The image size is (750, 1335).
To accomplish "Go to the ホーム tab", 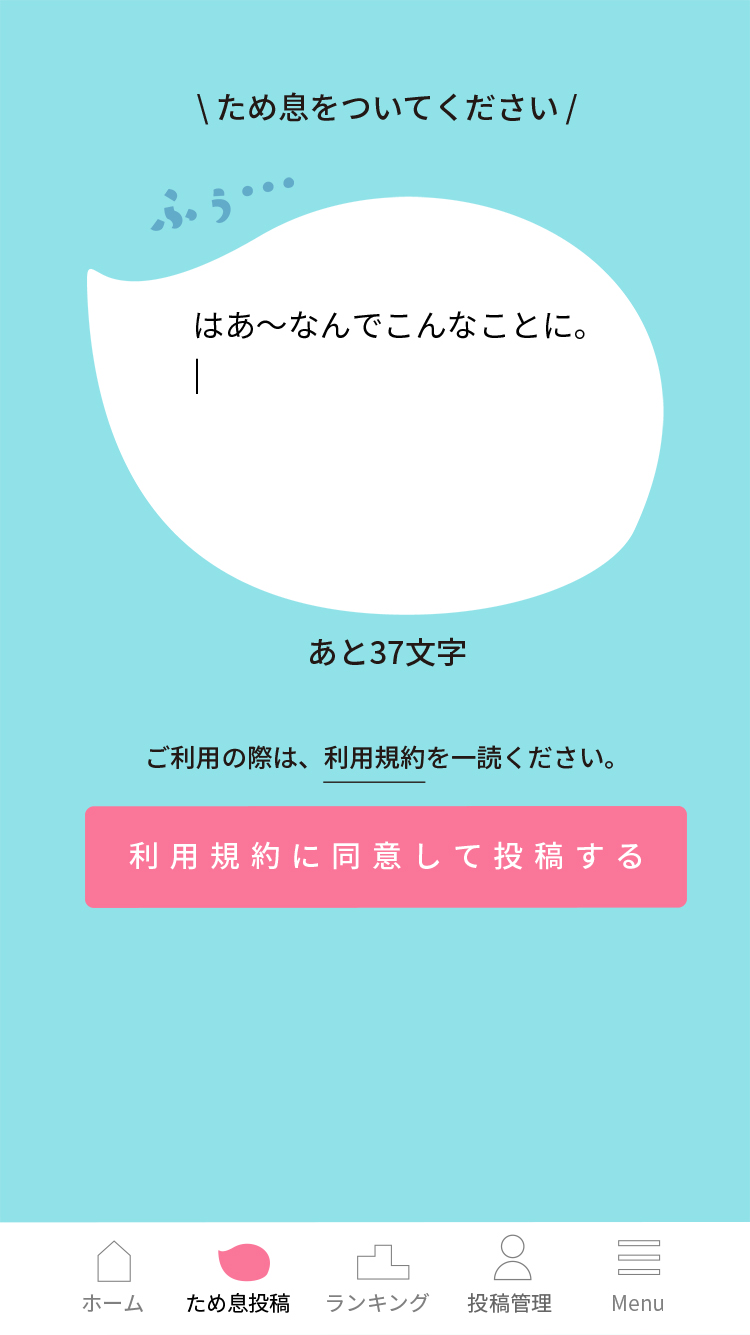I will pyautogui.click(x=113, y=1277).
